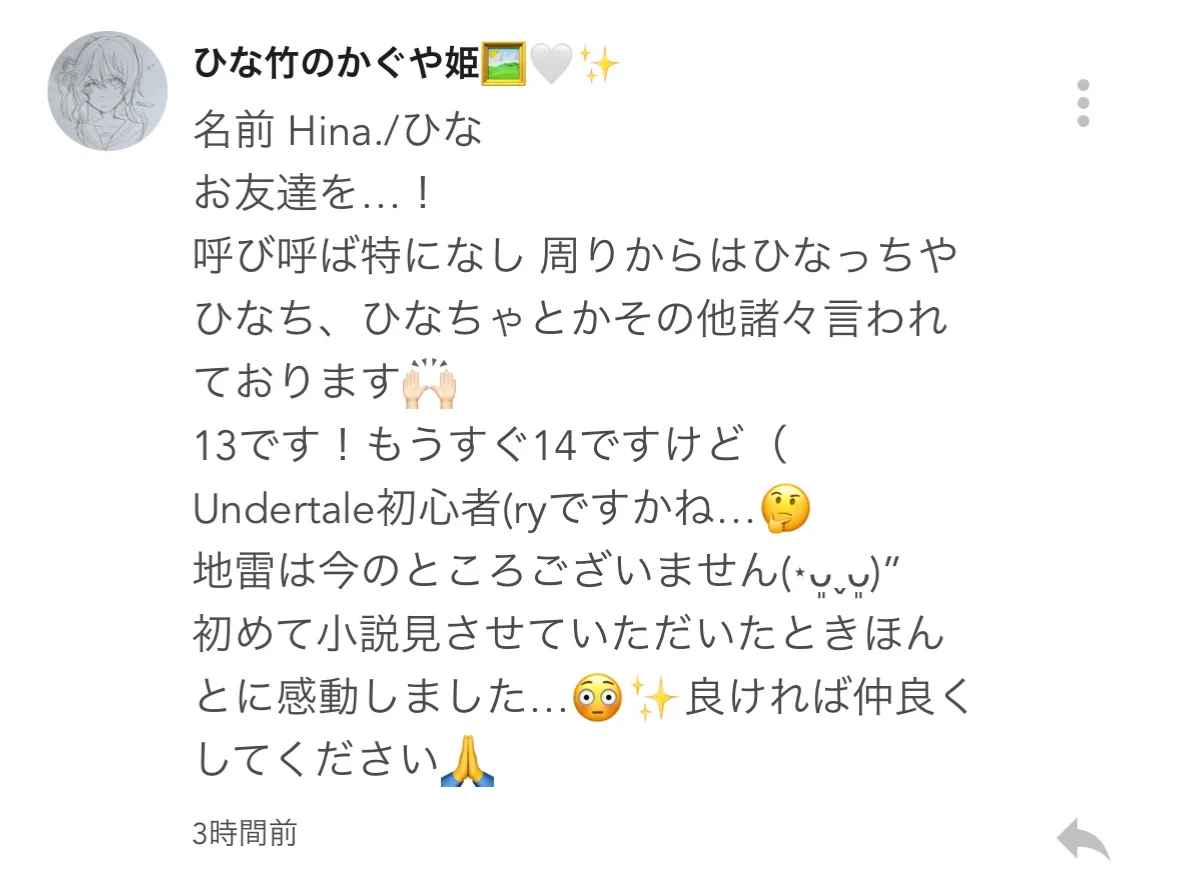The height and width of the screenshot is (889, 1179).
Task: Open the profile of ひな竹のかぐや姫
Action: pyautogui.click(x=338, y=66)
